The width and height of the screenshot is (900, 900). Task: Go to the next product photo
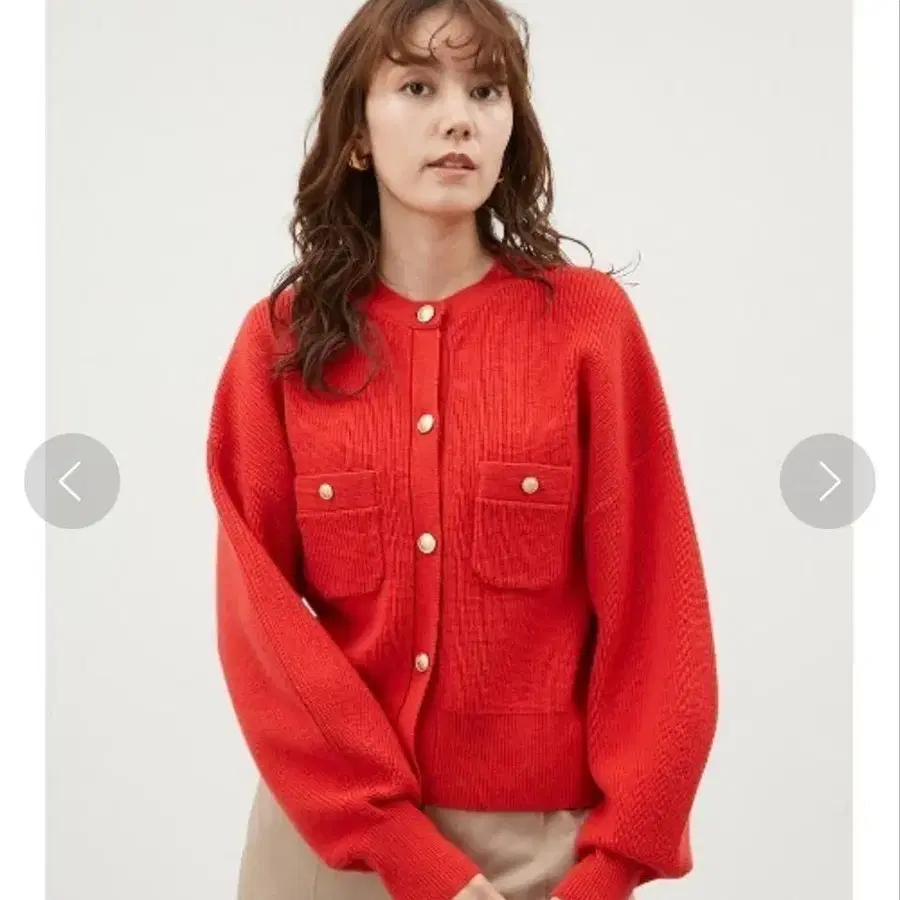827,481
